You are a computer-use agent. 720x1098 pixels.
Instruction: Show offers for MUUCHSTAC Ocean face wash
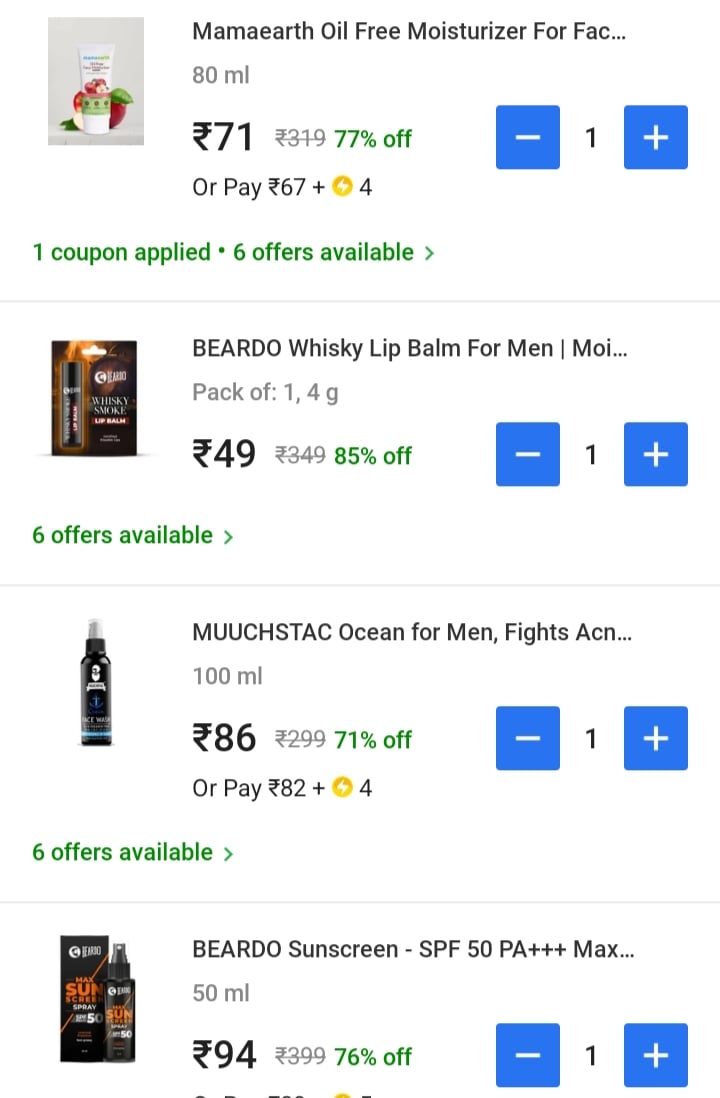pyautogui.click(x=132, y=853)
